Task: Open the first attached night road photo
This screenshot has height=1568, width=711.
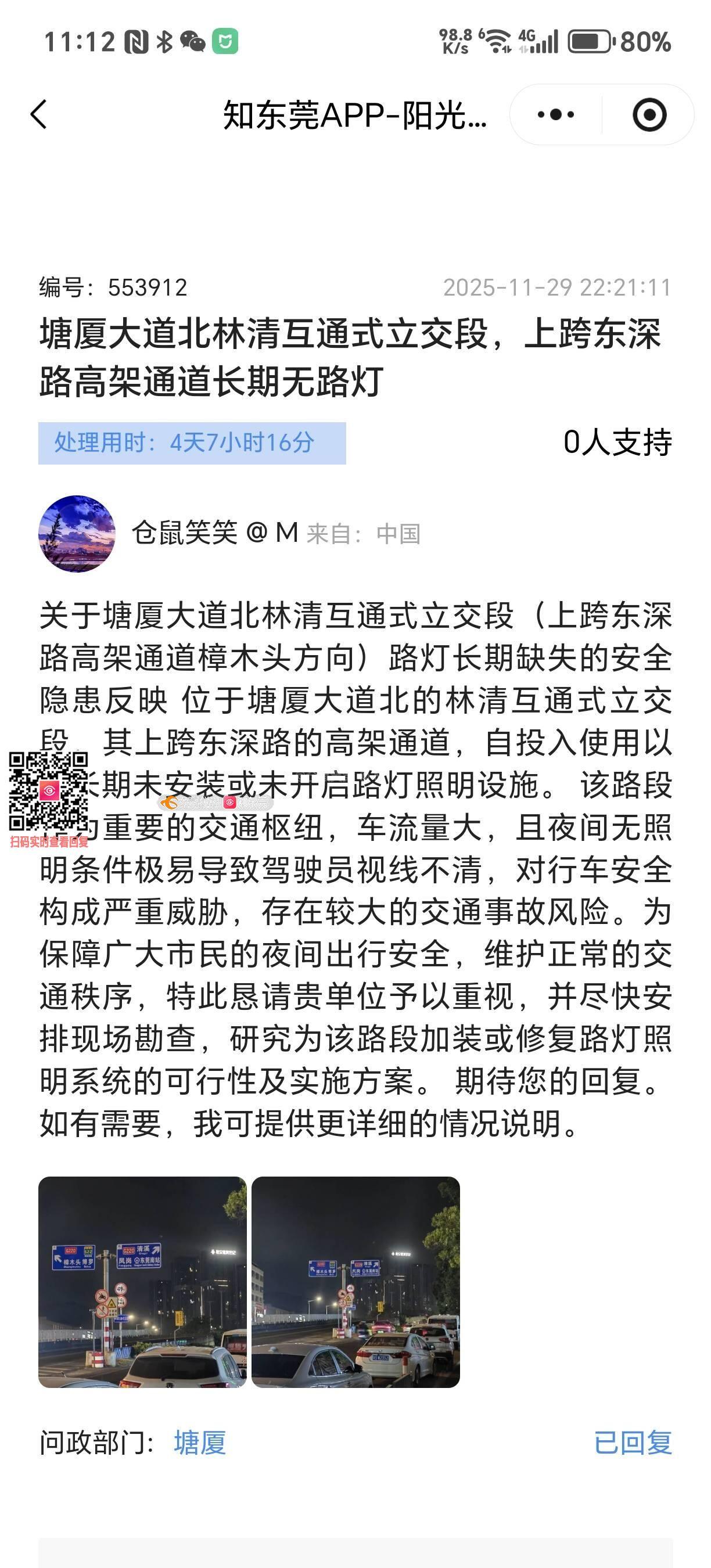Action: (x=142, y=1282)
